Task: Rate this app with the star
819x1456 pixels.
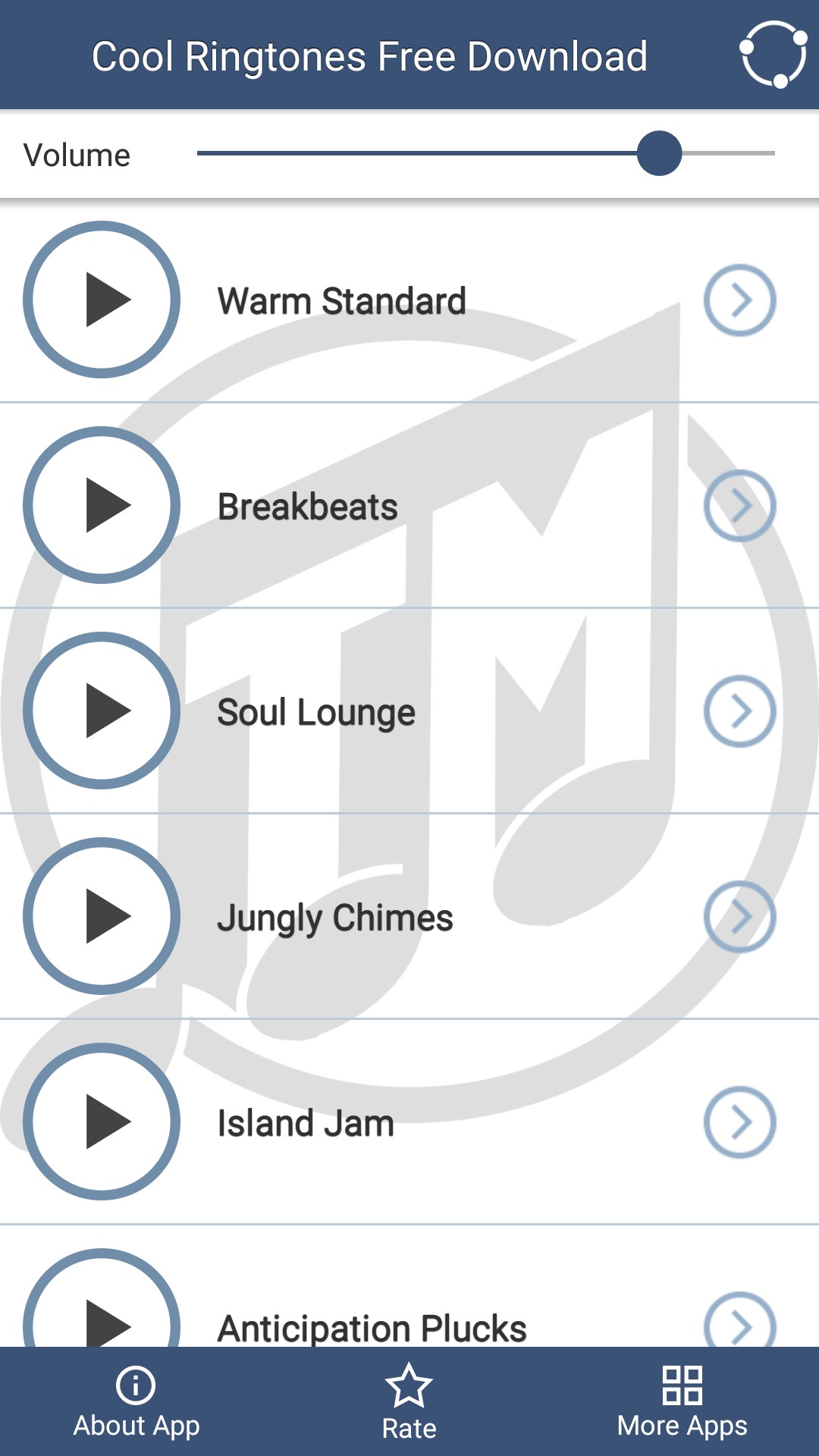Action: pos(409,1403)
